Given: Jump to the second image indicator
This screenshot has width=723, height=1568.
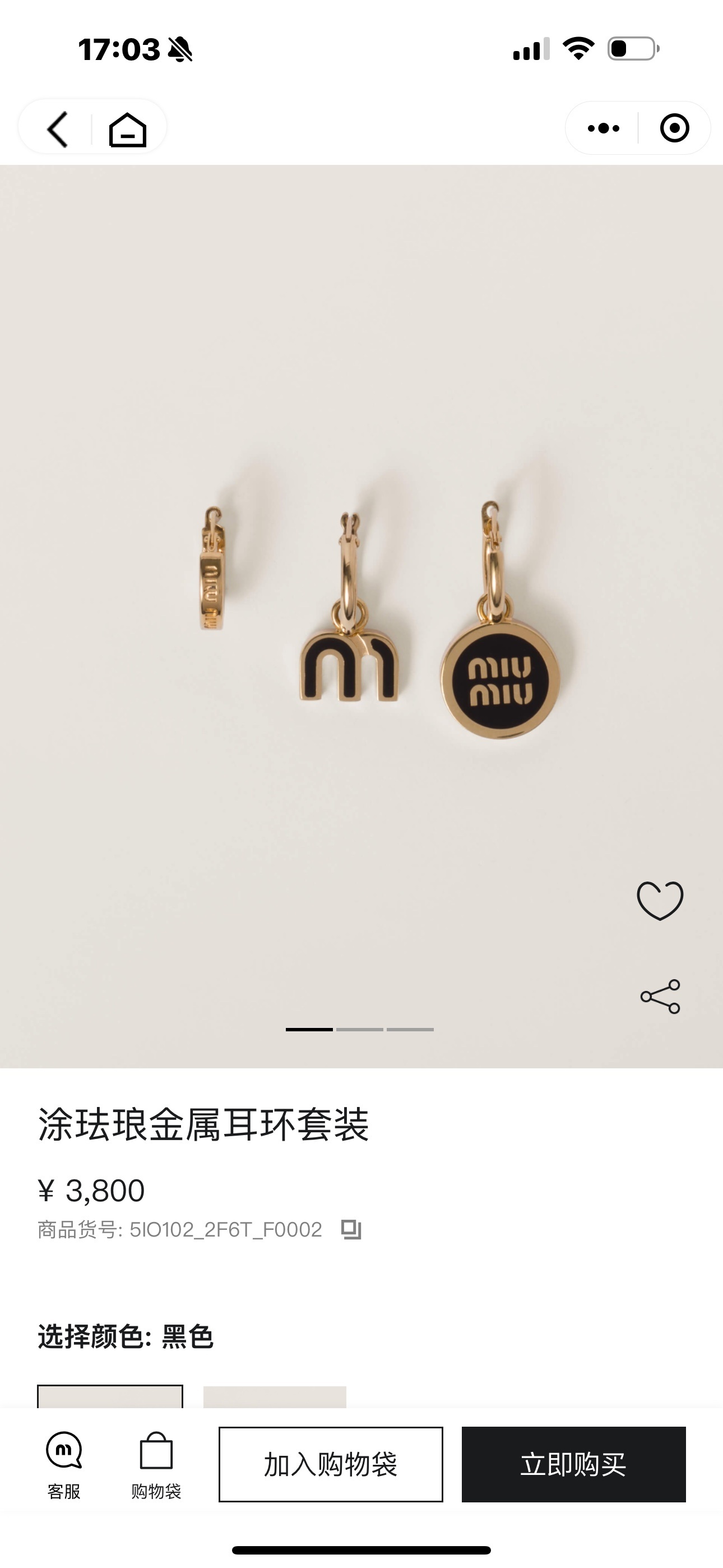Looking at the screenshot, I should pos(360,1029).
